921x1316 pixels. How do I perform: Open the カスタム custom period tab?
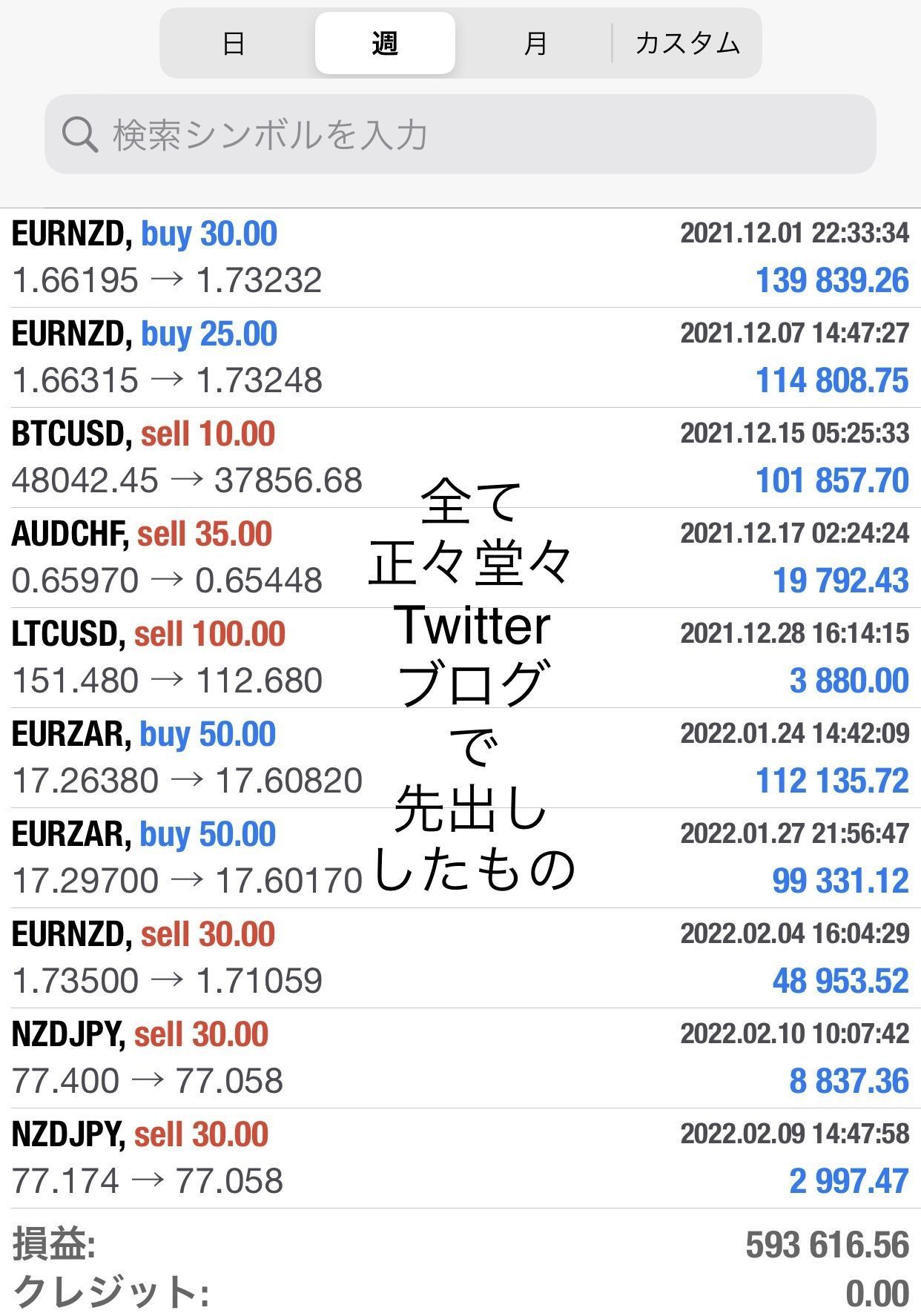(687, 44)
